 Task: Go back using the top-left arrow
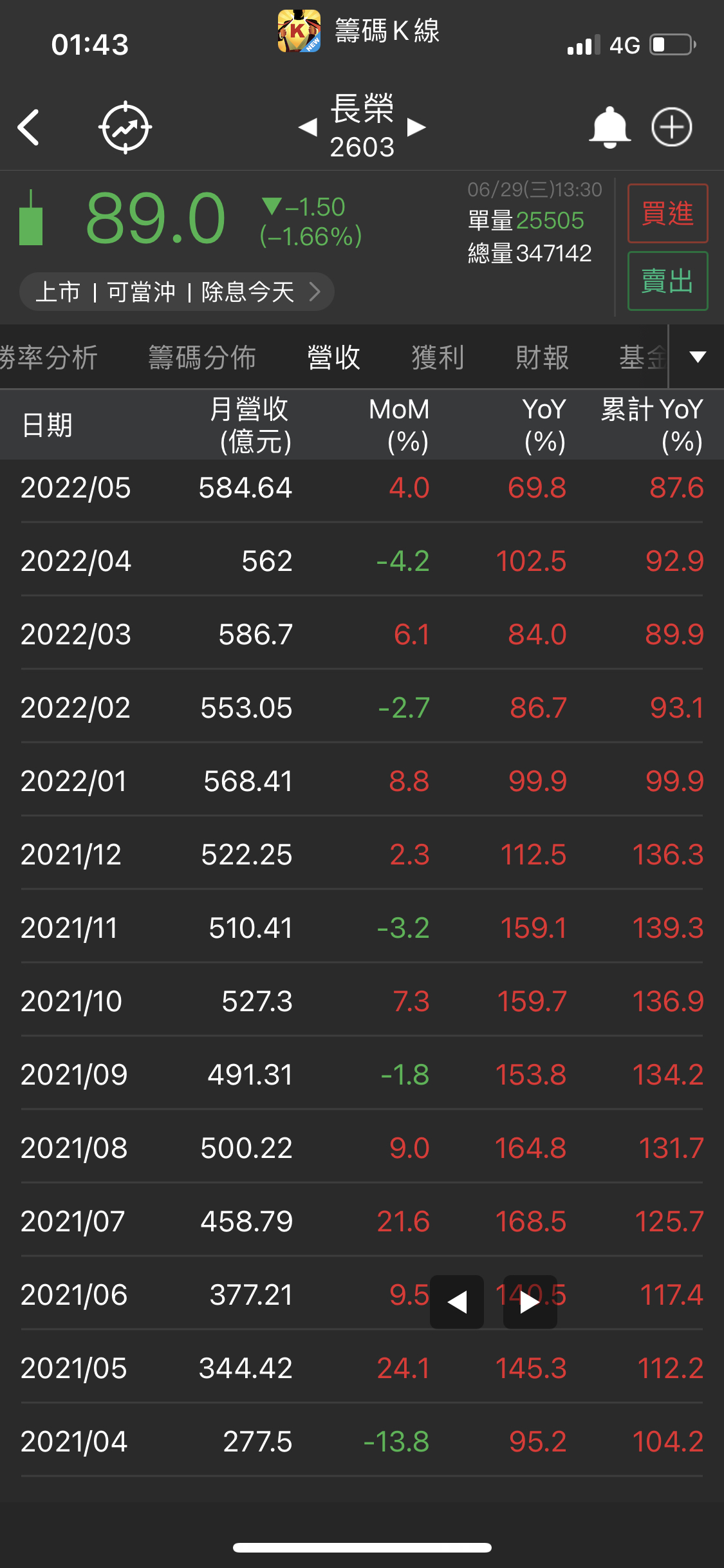(29, 127)
